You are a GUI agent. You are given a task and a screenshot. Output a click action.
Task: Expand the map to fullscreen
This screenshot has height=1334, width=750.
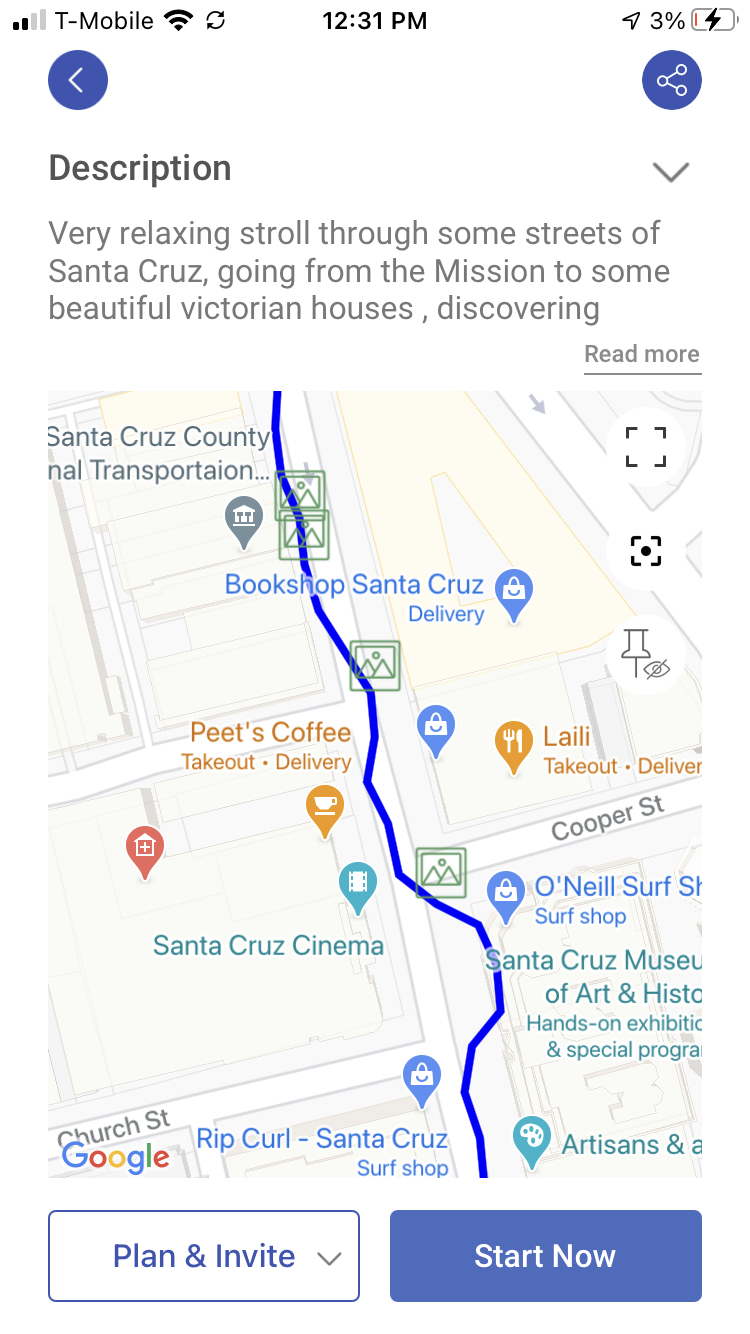[646, 447]
